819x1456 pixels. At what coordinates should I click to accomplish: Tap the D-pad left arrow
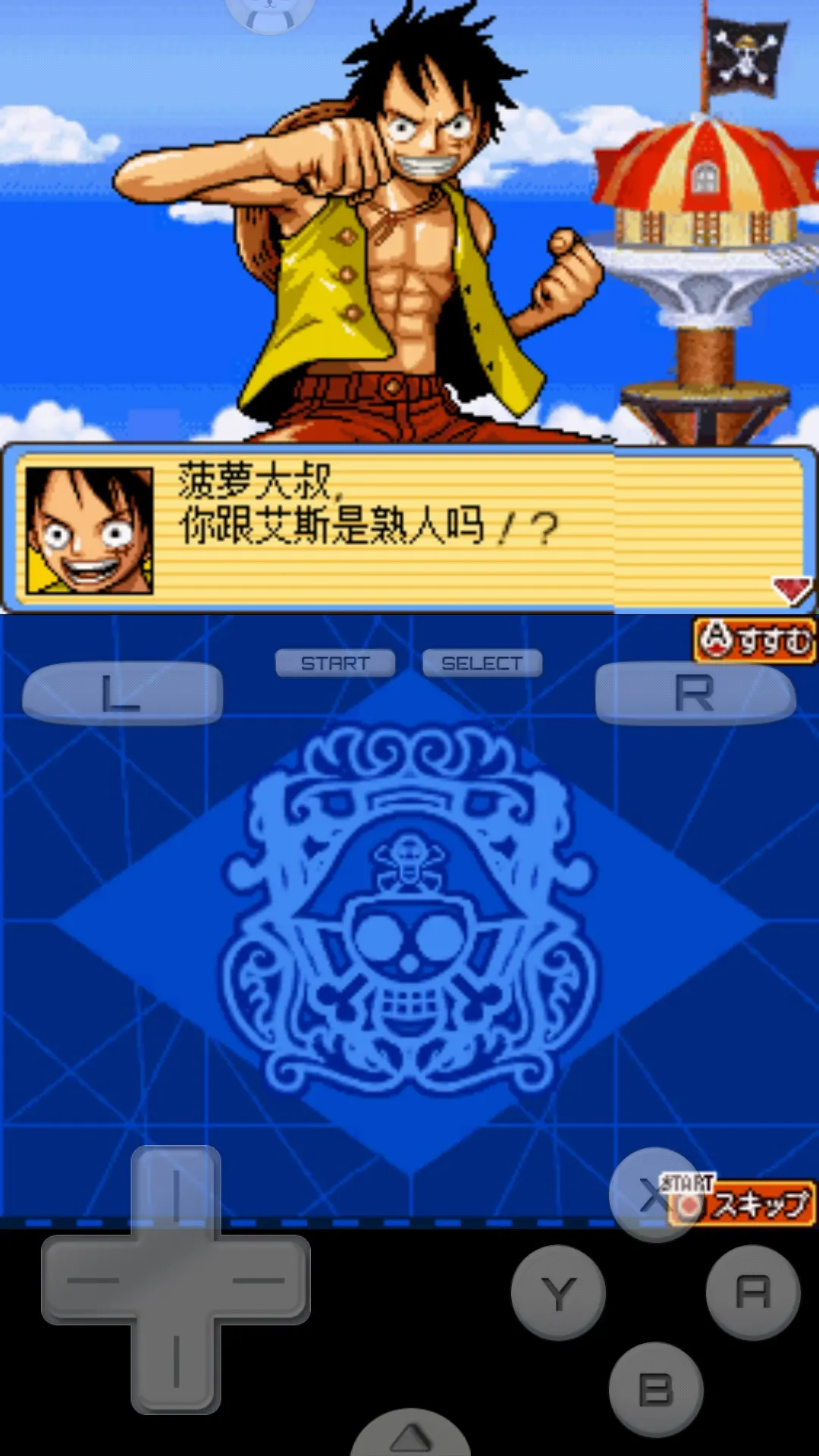[x=88, y=1280]
